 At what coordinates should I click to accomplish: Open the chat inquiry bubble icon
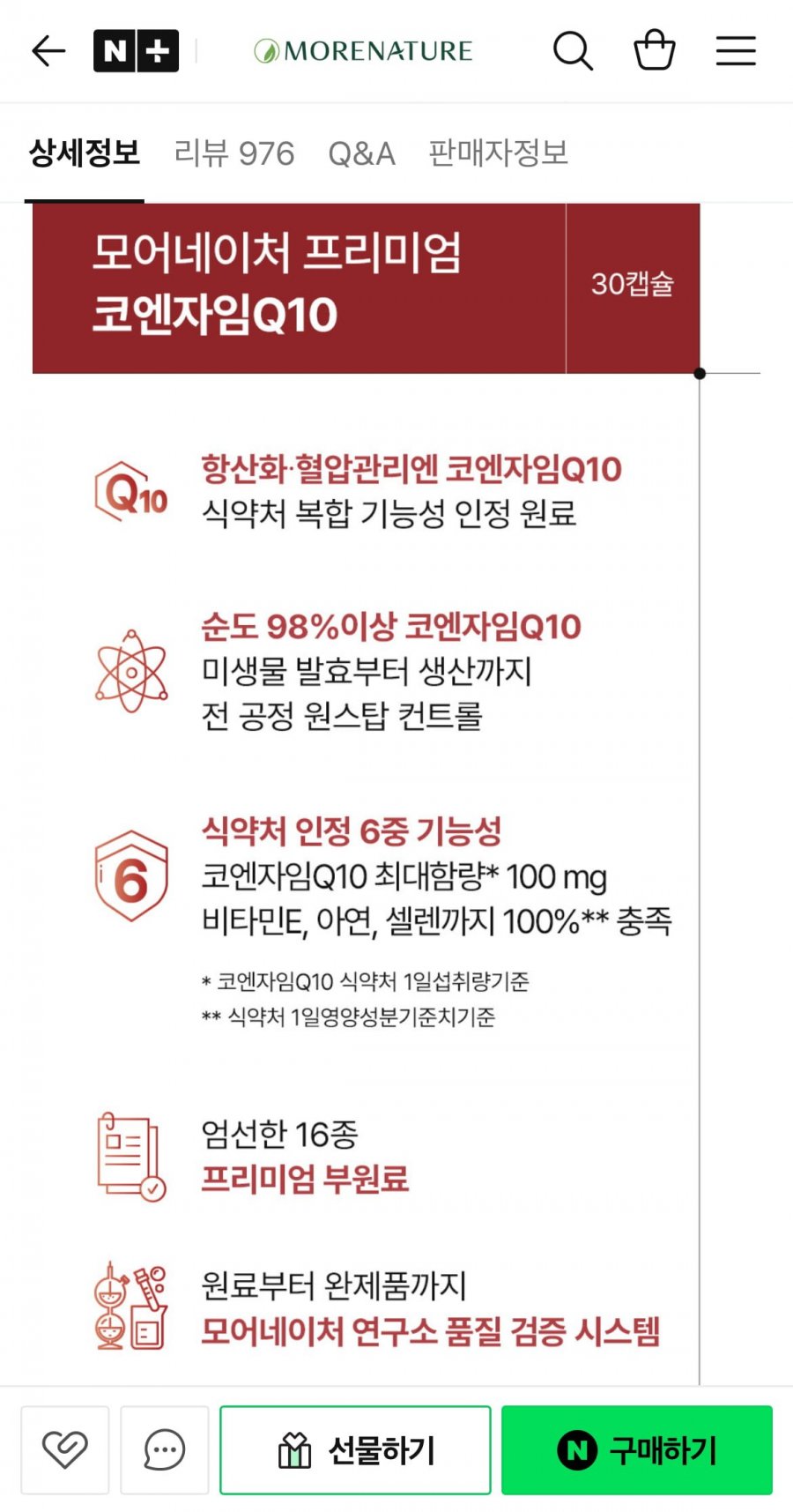click(x=165, y=1449)
